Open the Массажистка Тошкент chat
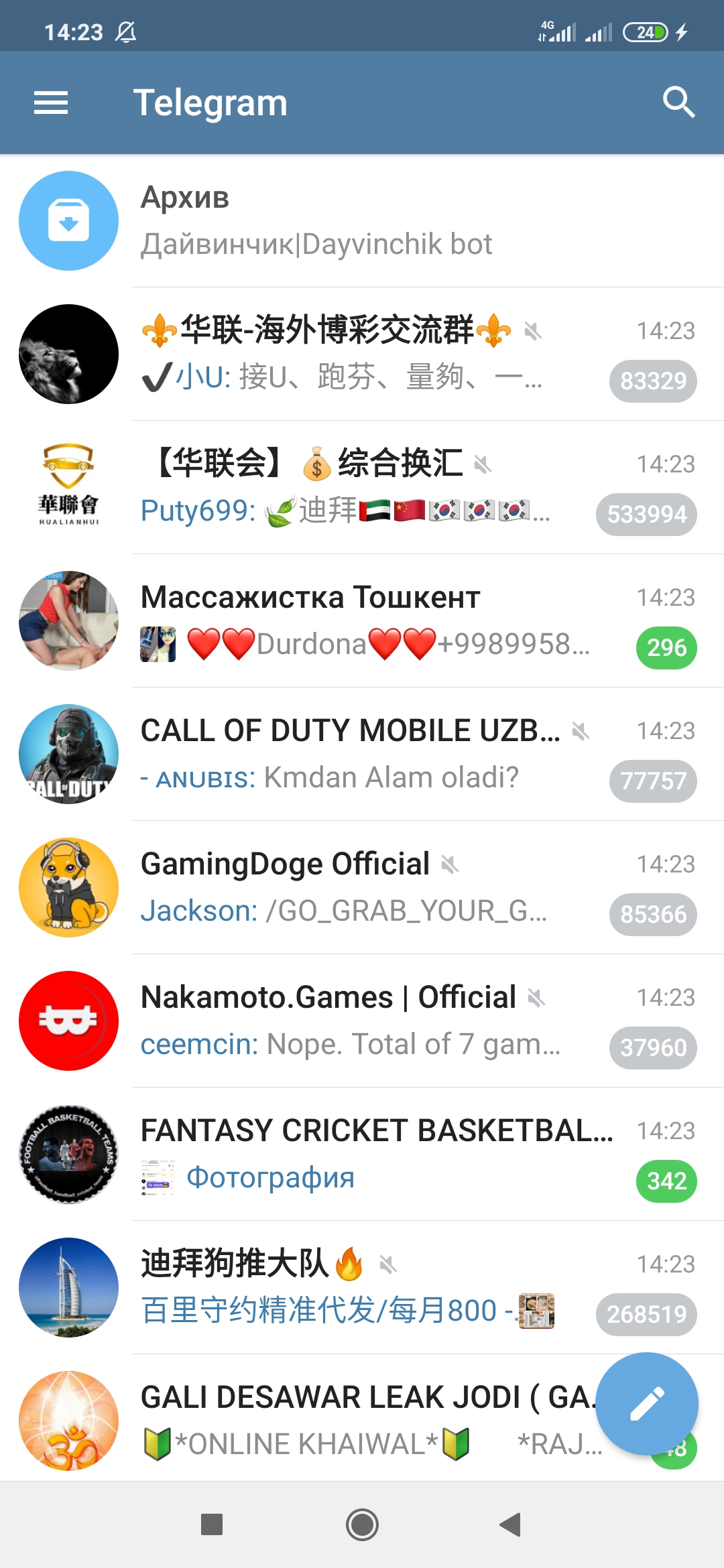Image resolution: width=724 pixels, height=1568 pixels. (x=362, y=620)
